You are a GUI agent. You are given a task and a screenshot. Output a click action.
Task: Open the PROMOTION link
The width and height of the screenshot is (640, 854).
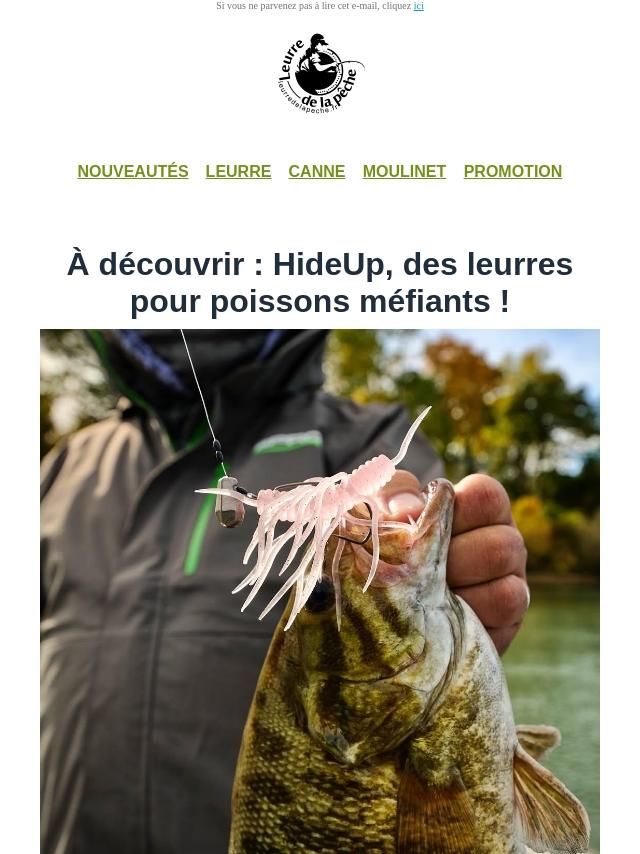[x=512, y=172]
